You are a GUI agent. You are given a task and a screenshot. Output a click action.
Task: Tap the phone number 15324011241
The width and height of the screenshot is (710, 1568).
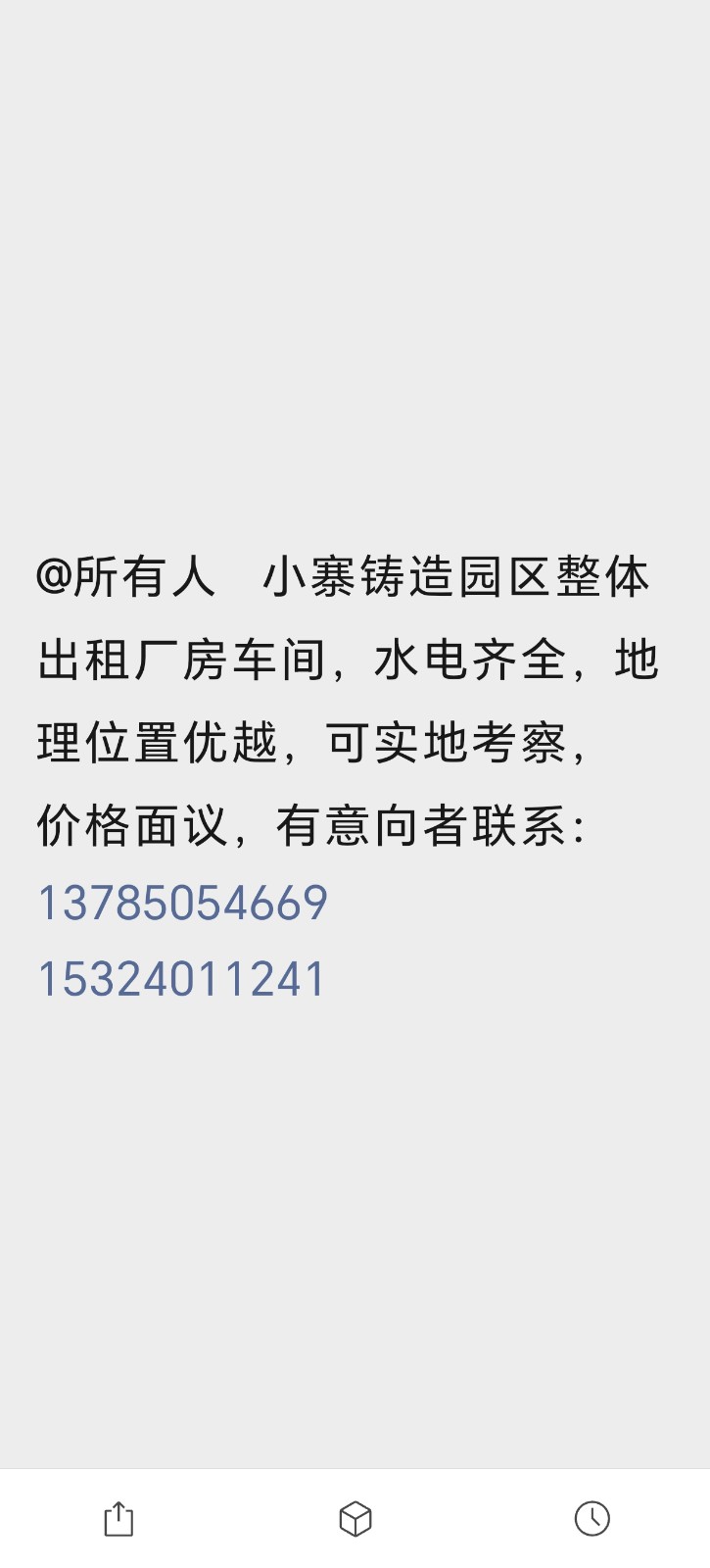coord(181,979)
